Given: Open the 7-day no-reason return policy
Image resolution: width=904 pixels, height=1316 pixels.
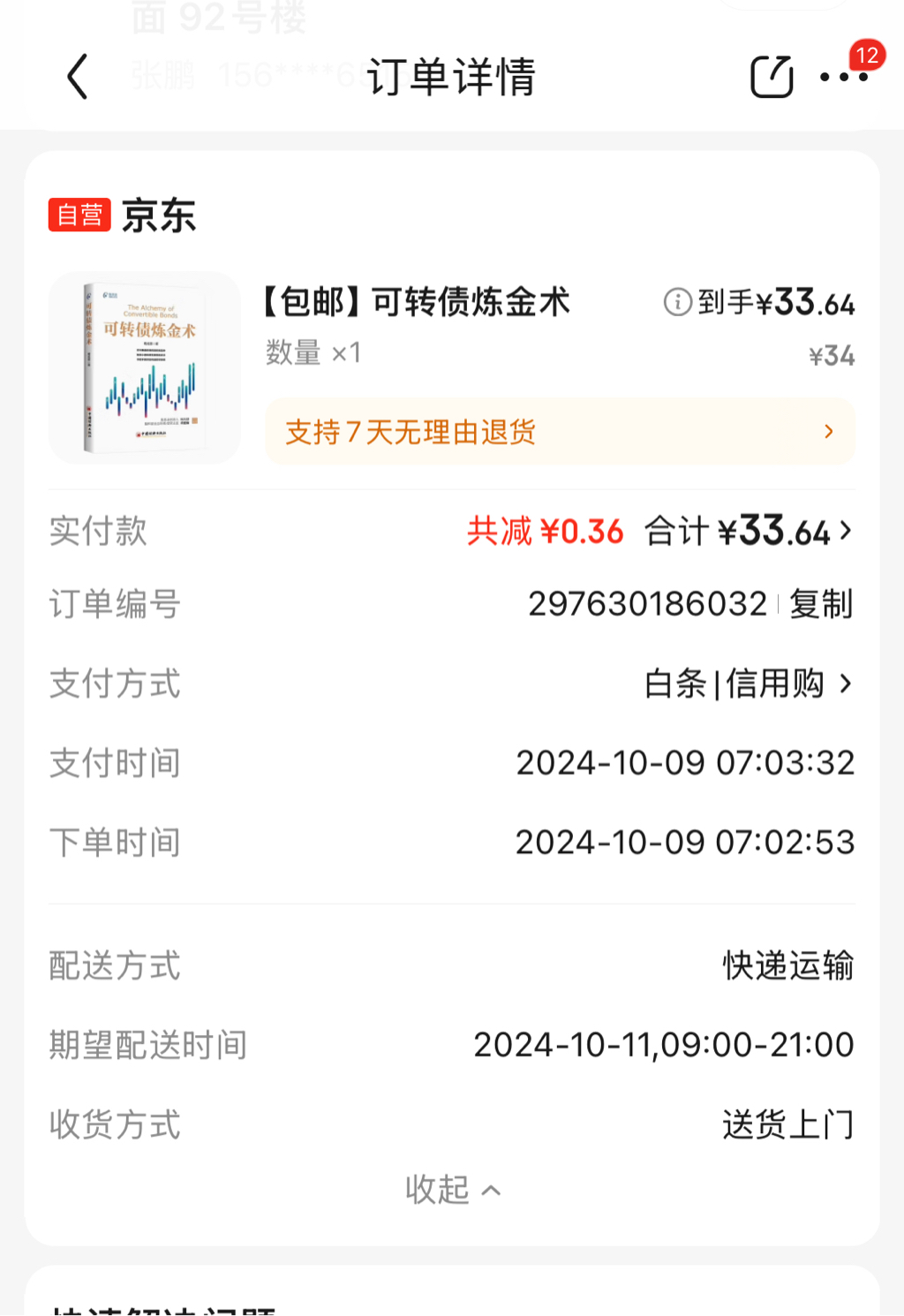Looking at the screenshot, I should click(560, 432).
